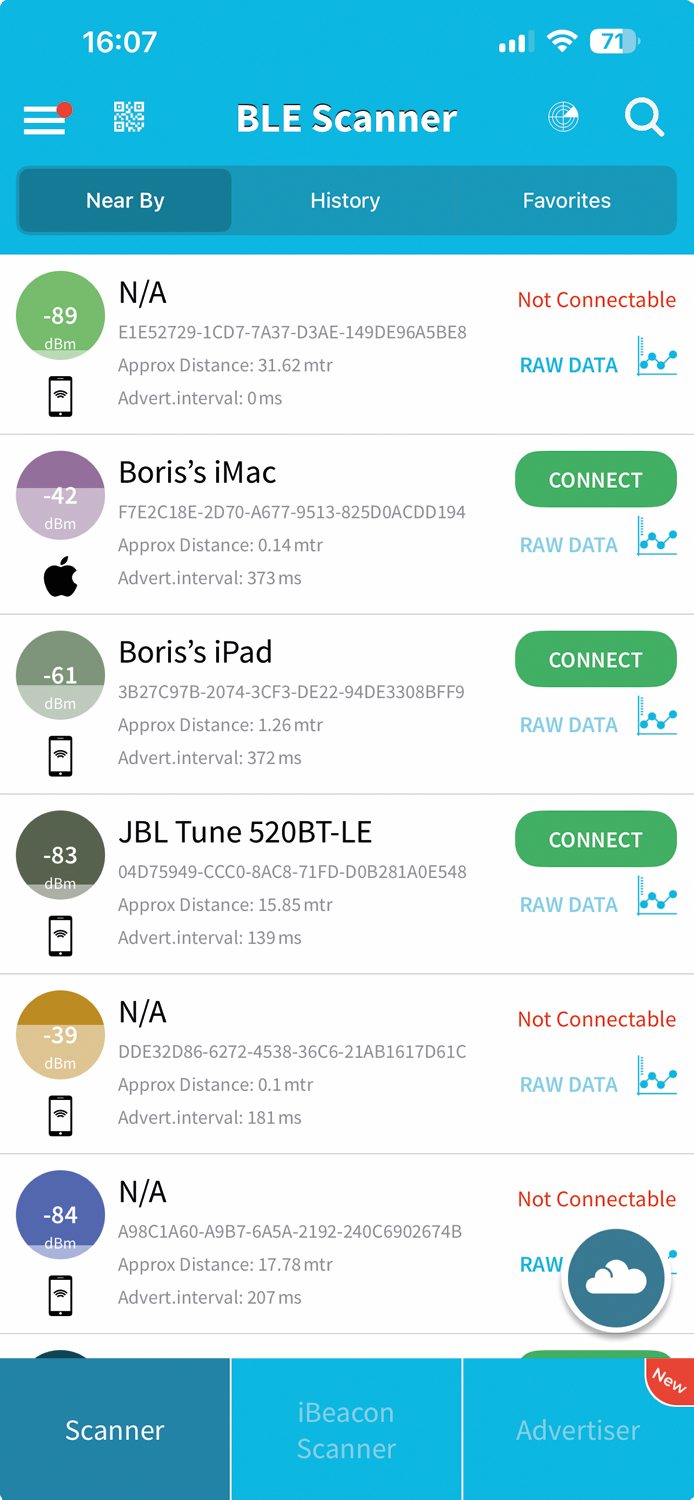Open signal graph for the -89 dBm device
The image size is (694, 1500).
[x=657, y=356]
